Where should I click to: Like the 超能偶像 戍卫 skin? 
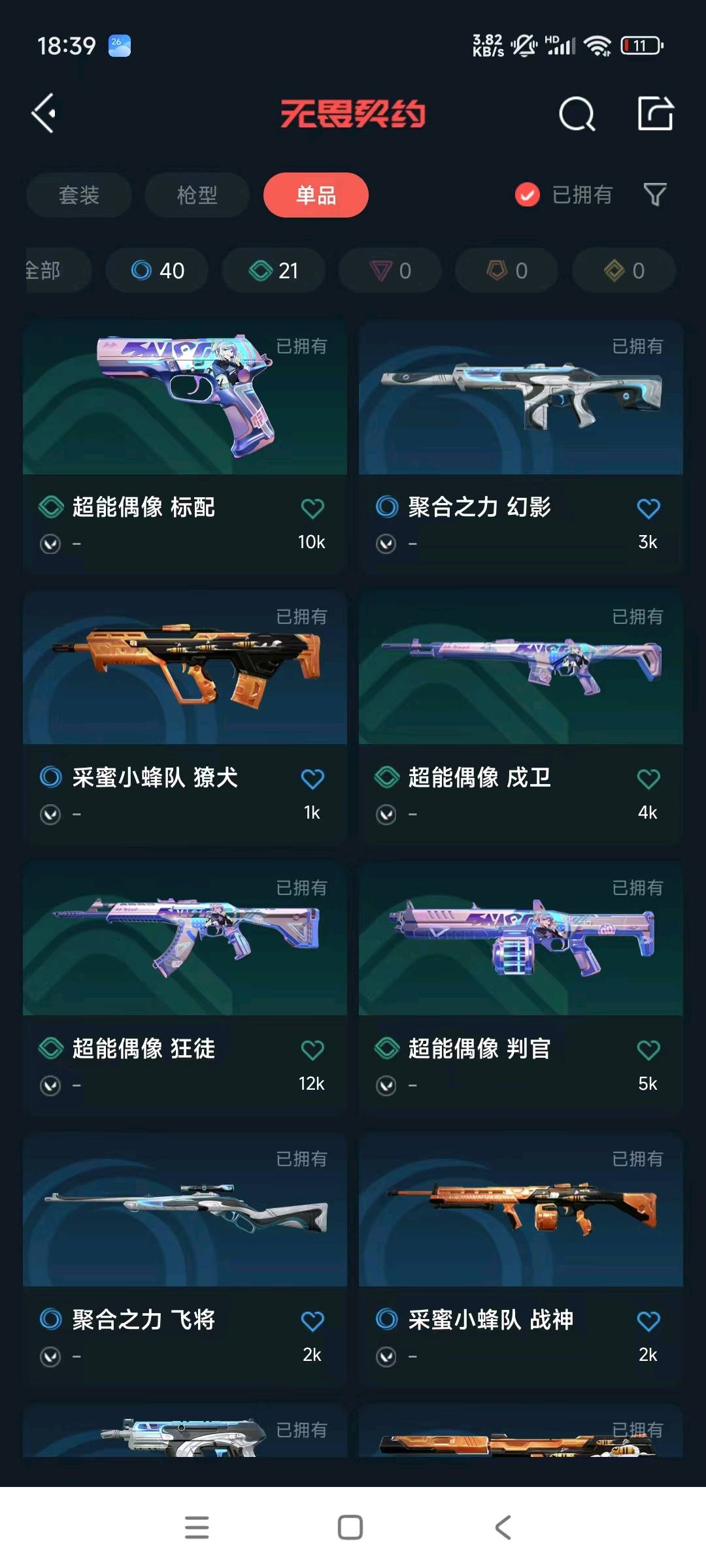pos(648,779)
